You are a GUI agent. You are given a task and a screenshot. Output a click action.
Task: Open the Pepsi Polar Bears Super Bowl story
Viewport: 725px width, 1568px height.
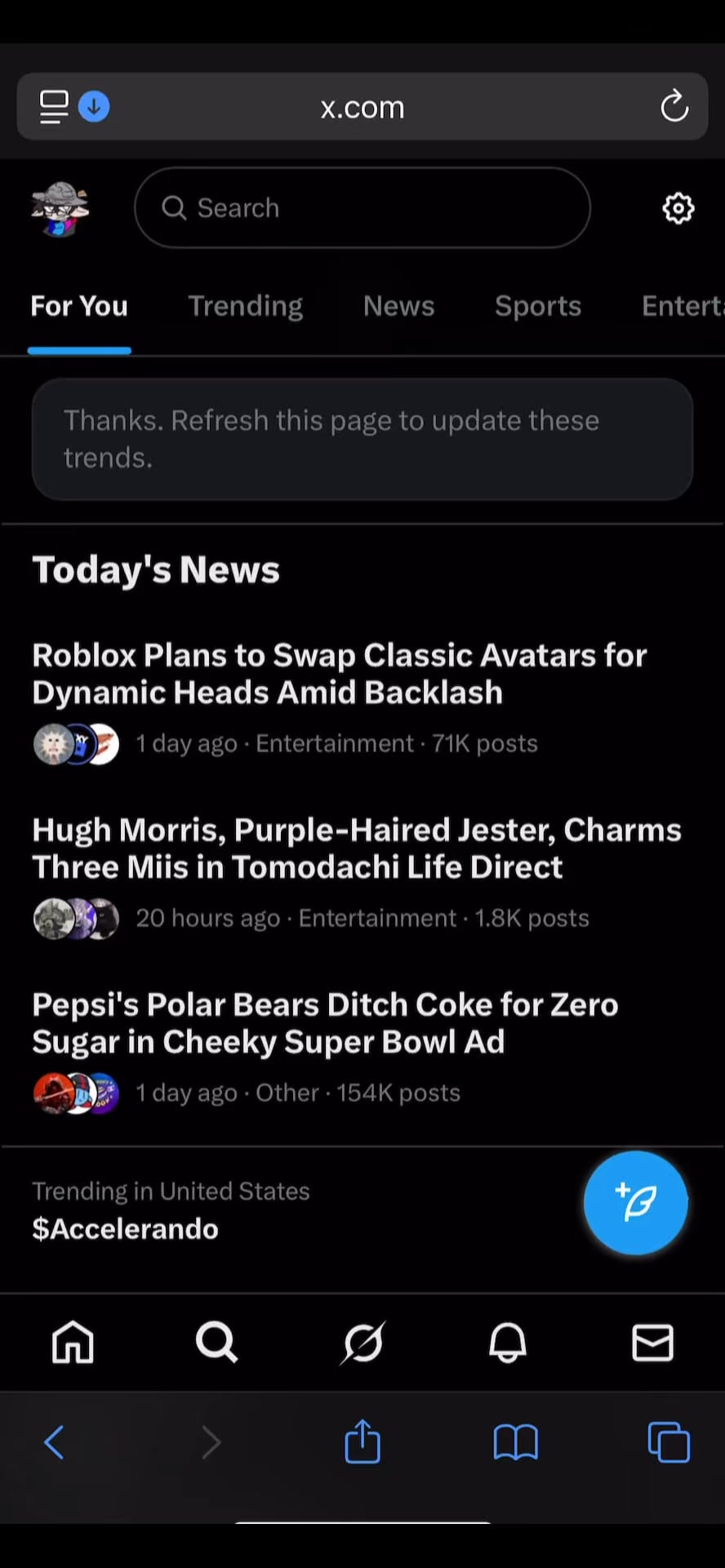(x=325, y=1023)
